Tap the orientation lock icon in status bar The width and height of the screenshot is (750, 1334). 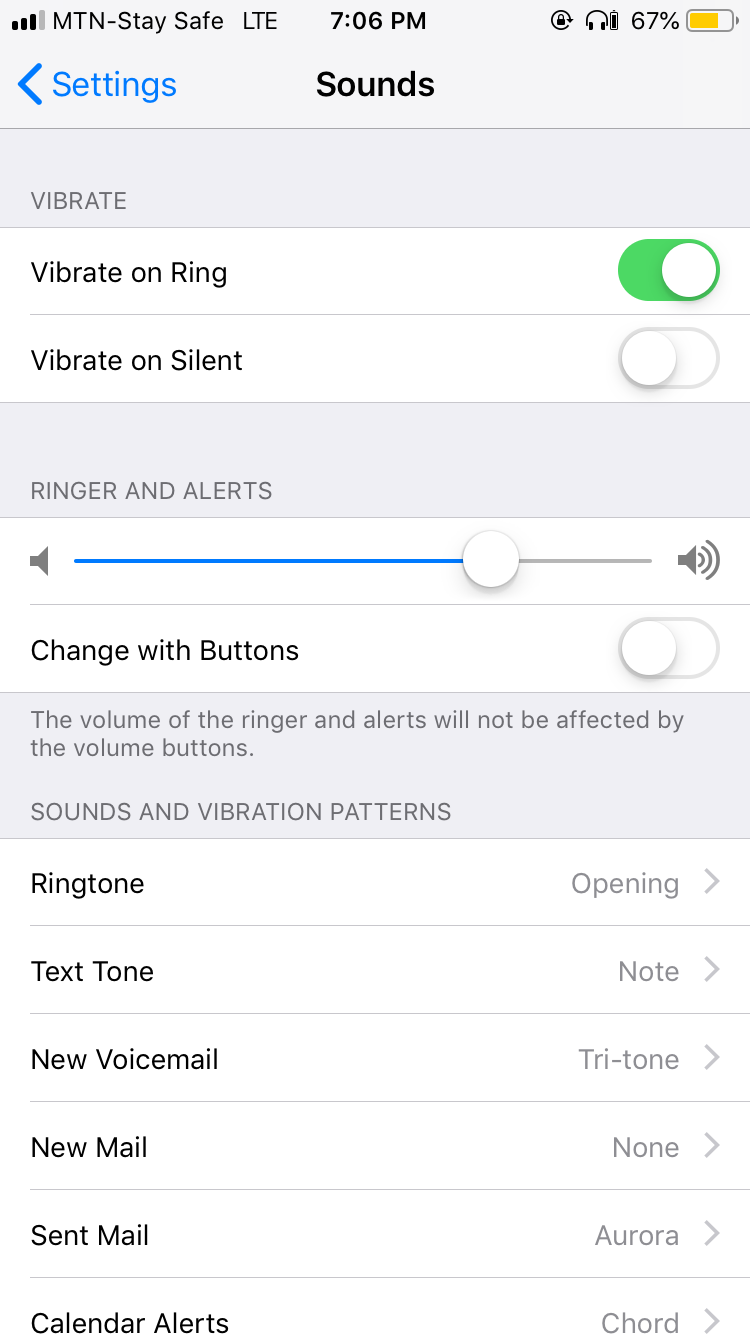point(561,20)
